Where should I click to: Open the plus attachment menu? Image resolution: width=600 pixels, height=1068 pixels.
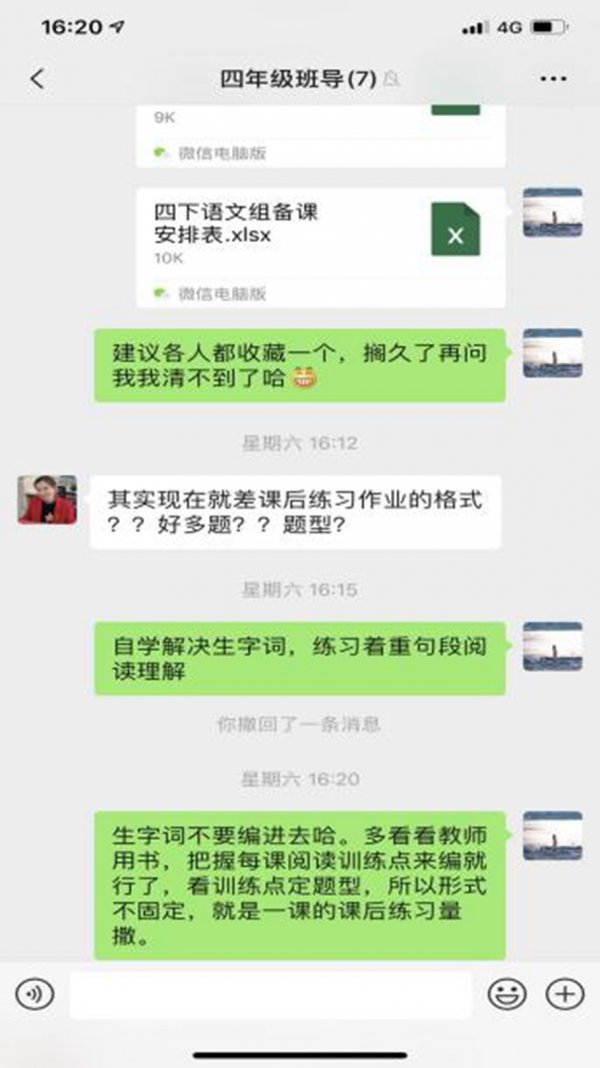click(x=564, y=994)
